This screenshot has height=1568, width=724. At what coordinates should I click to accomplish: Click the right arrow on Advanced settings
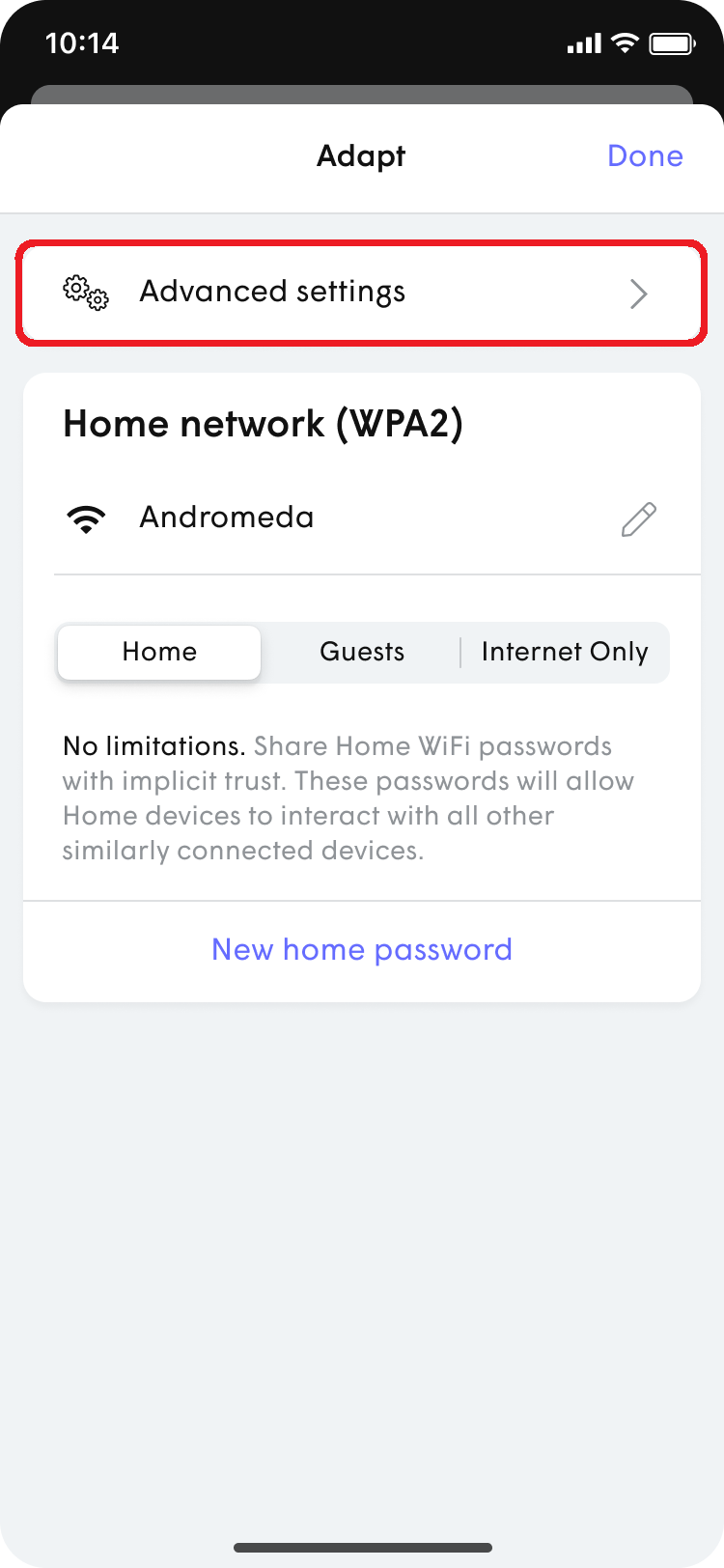click(638, 293)
